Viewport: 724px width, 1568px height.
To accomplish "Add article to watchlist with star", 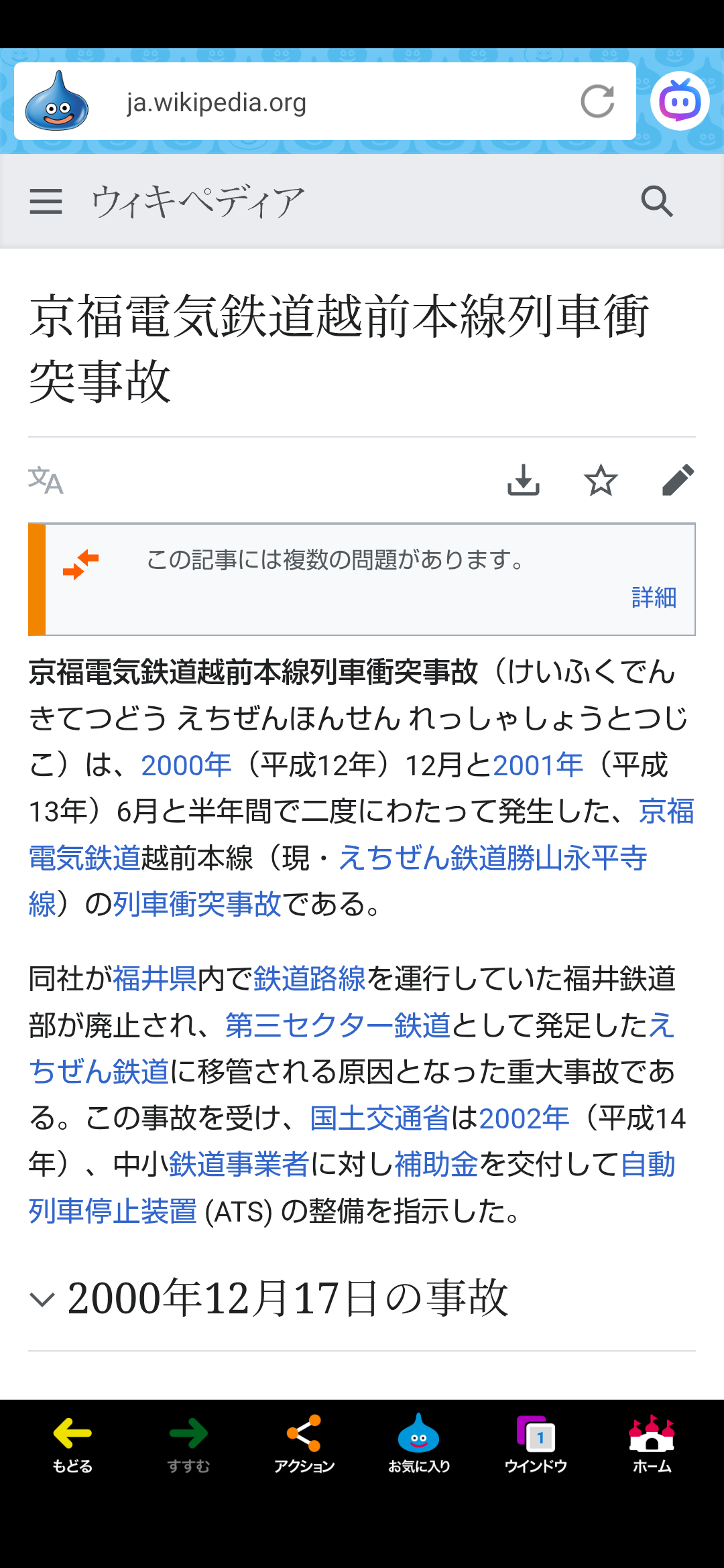I will coord(600,480).
